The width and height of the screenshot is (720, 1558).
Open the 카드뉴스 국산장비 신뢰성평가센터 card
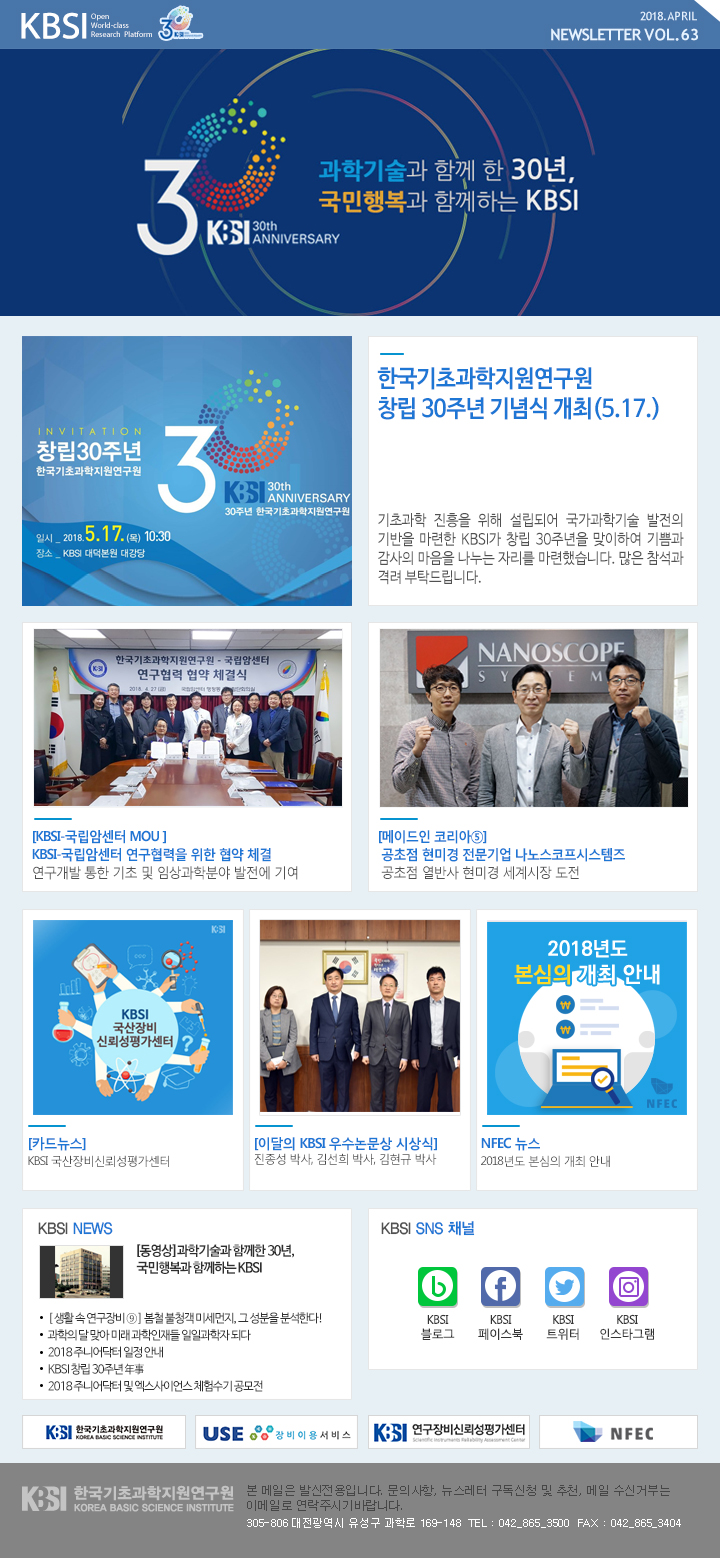pos(133,1017)
